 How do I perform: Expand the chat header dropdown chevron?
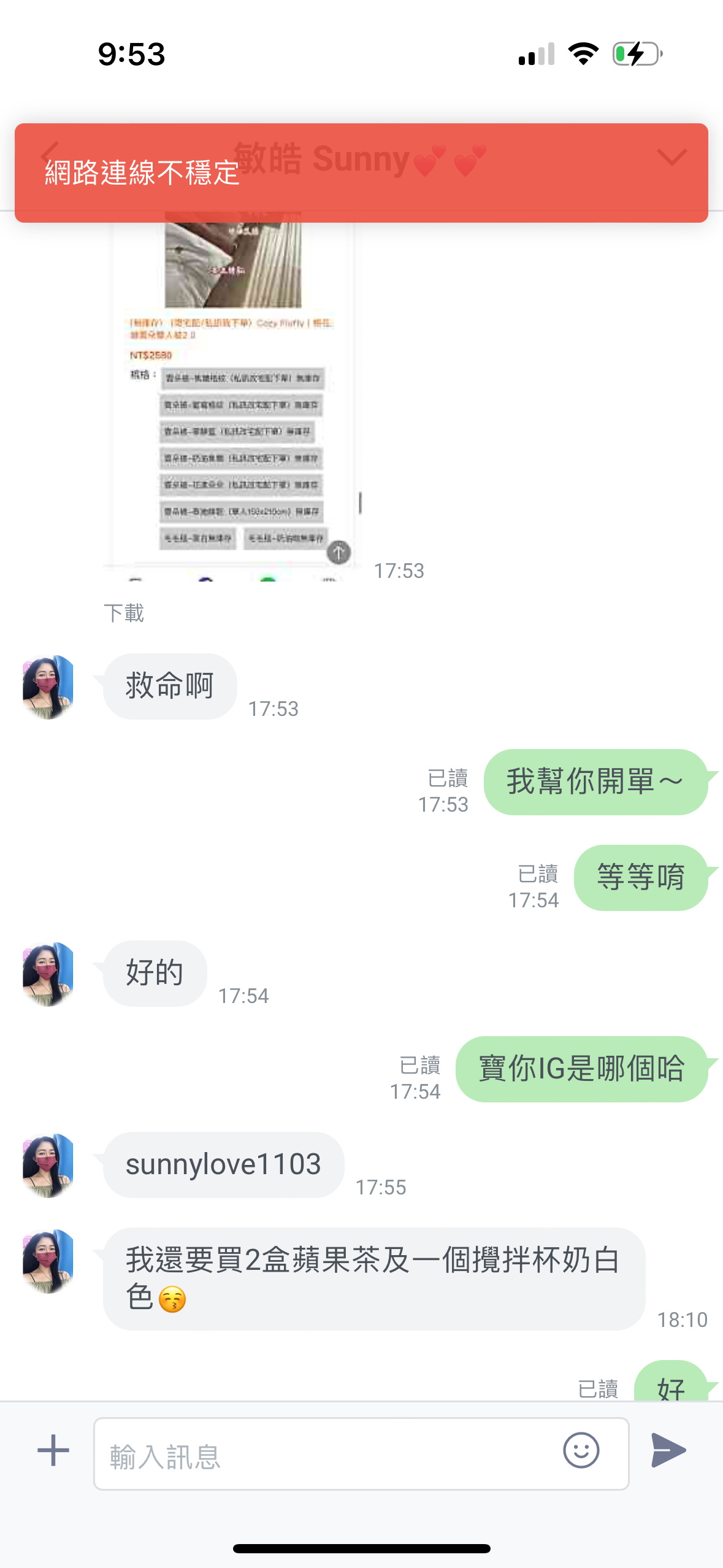pyautogui.click(x=671, y=157)
